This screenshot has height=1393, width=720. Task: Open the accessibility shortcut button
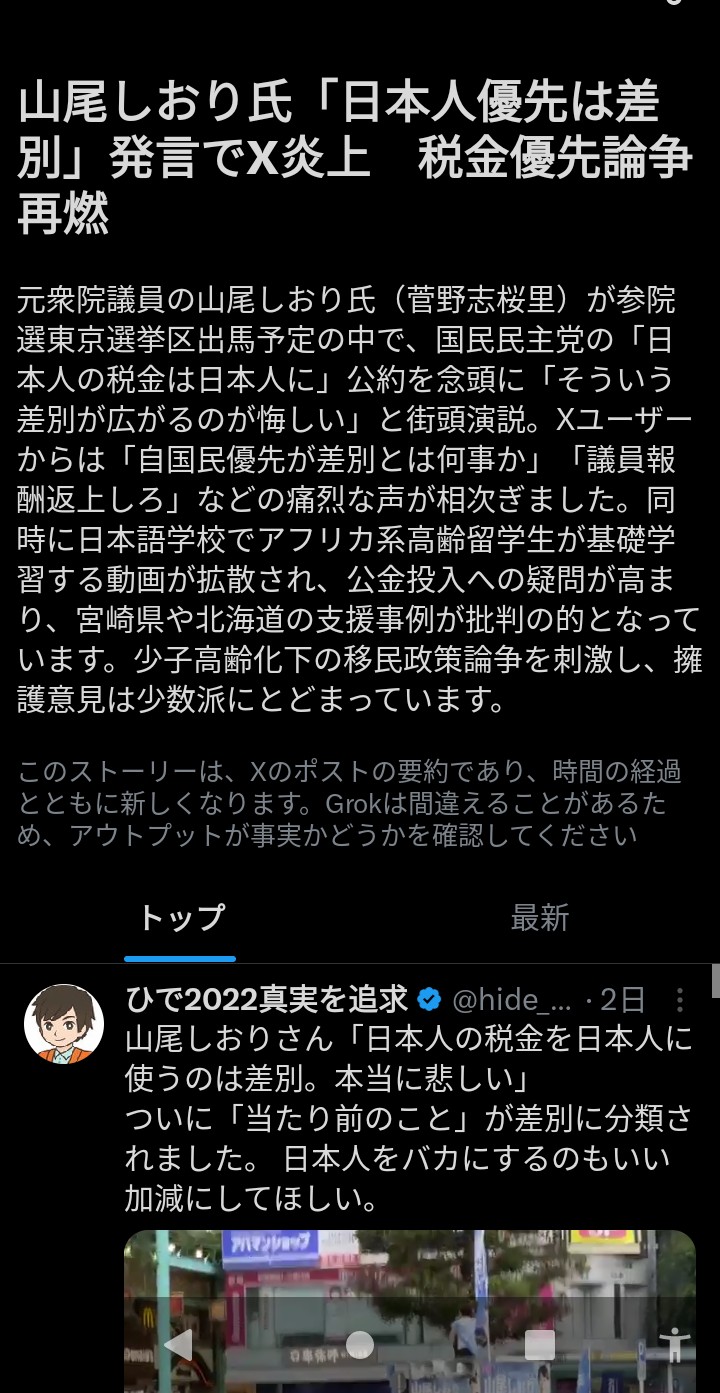pos(677,1345)
